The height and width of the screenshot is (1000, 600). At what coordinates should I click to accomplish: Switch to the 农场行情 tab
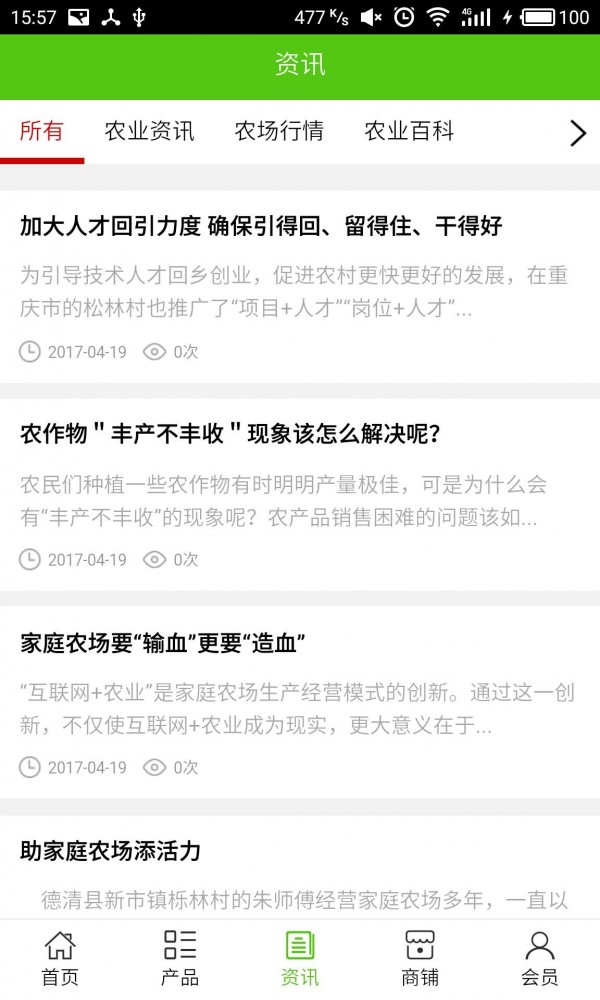tap(279, 131)
